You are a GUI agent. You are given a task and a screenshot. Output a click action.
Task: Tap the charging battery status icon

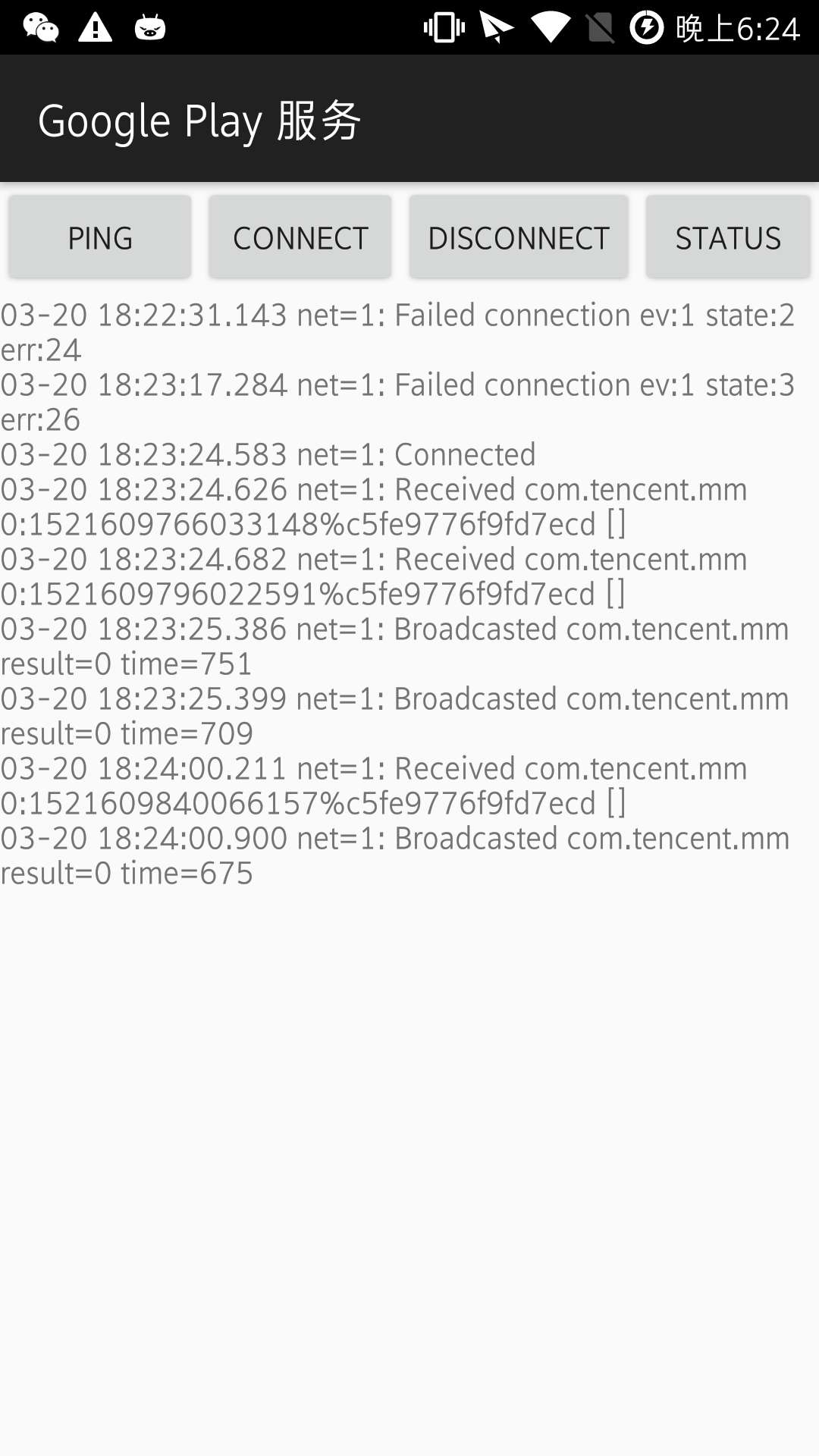coord(648,29)
